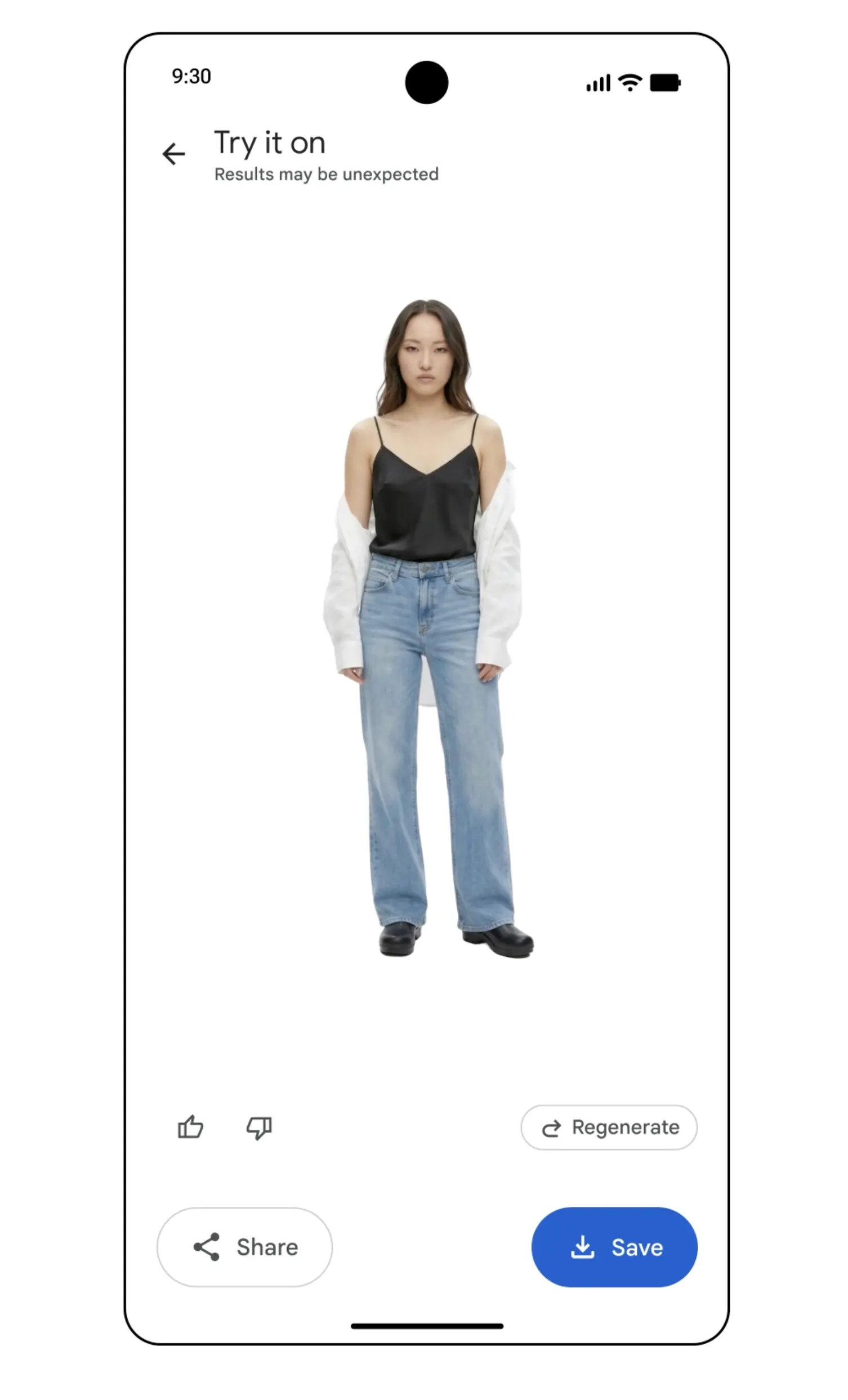The width and height of the screenshot is (848, 1400).
Task: Save the generated image
Action: tap(614, 1248)
